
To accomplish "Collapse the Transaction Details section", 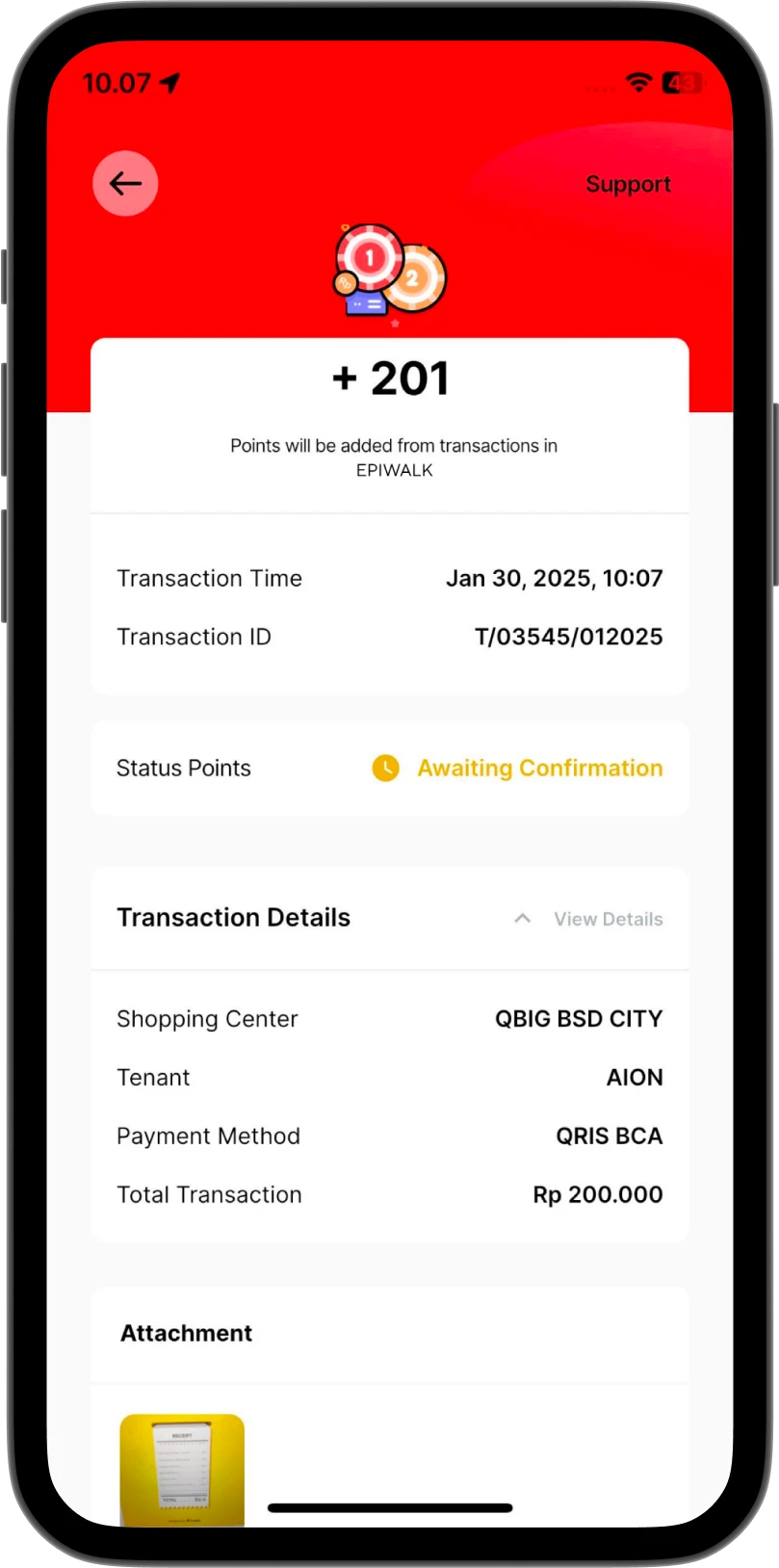I will tap(522, 918).
